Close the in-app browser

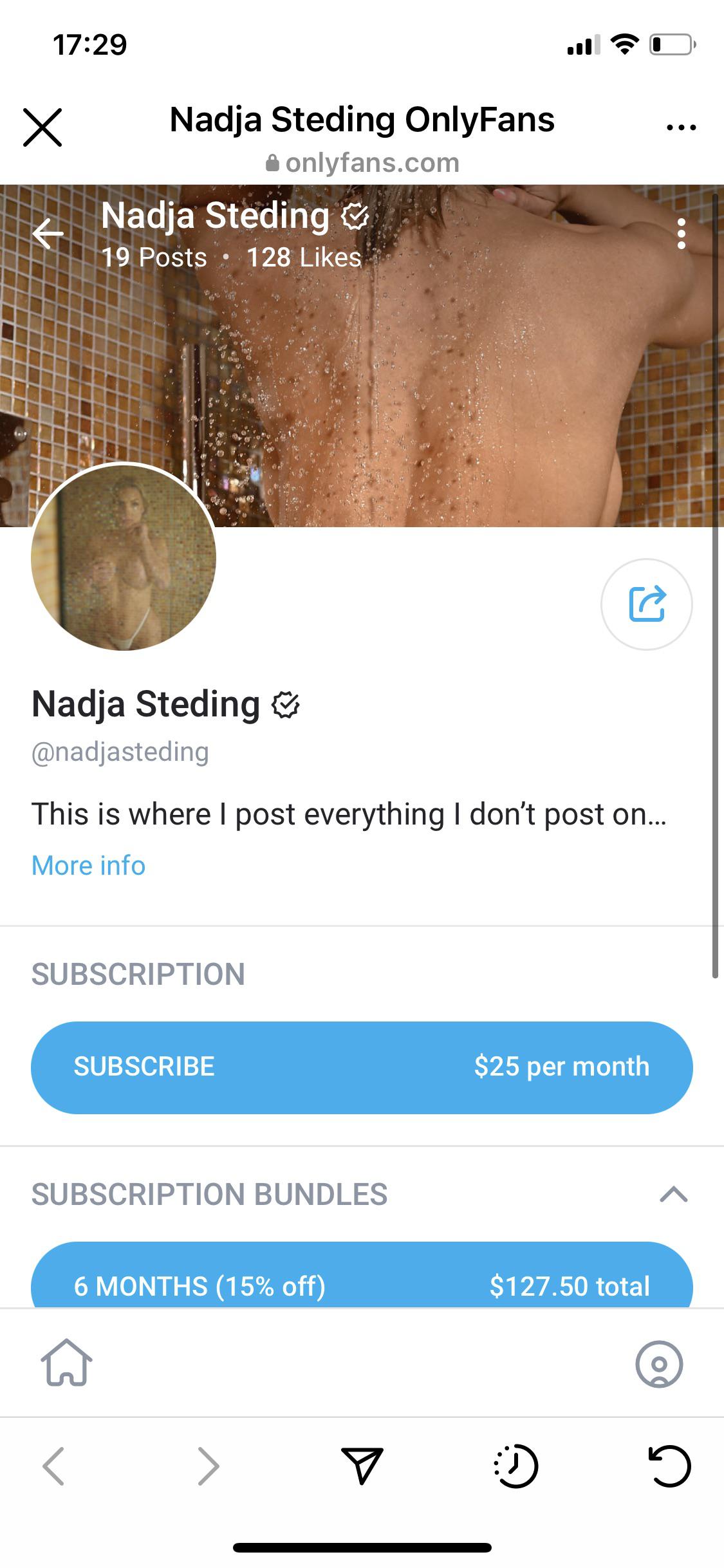[x=42, y=127]
